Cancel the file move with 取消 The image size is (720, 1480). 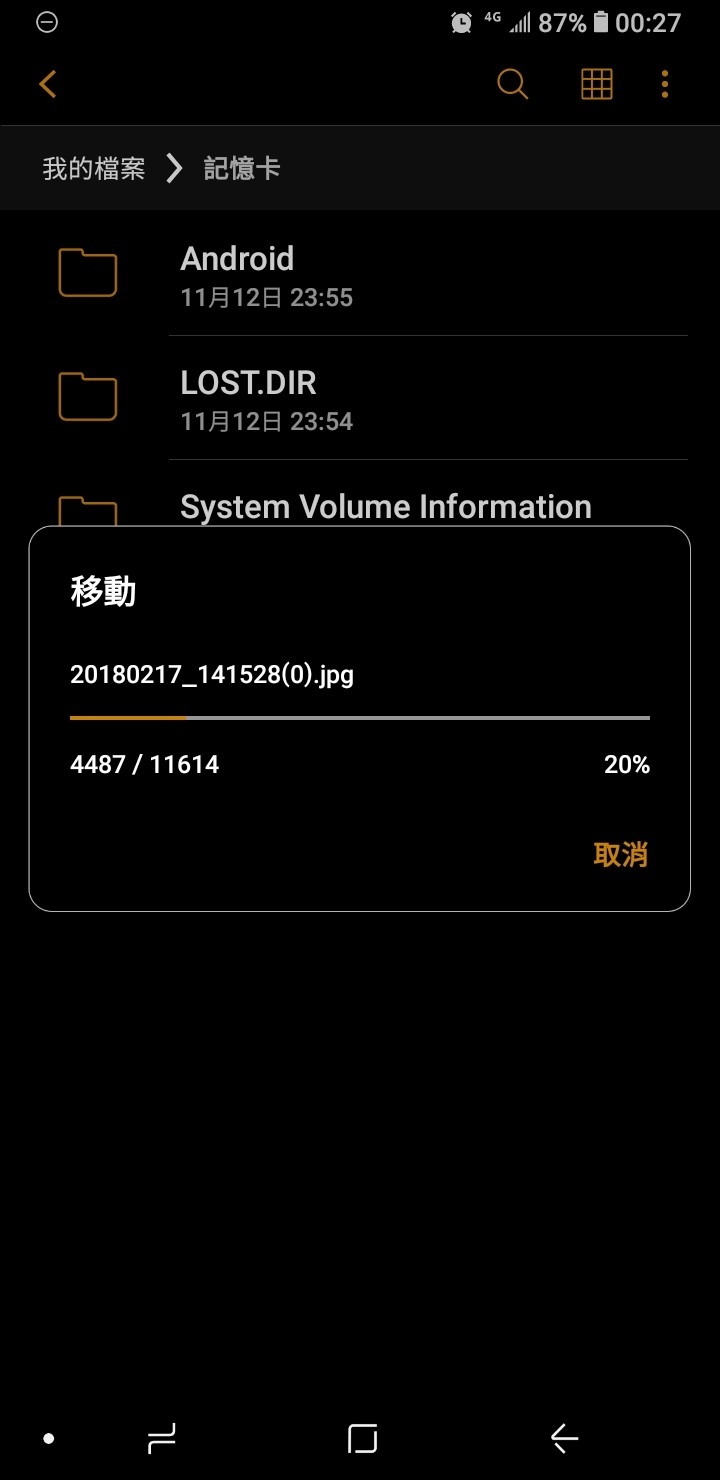click(620, 854)
